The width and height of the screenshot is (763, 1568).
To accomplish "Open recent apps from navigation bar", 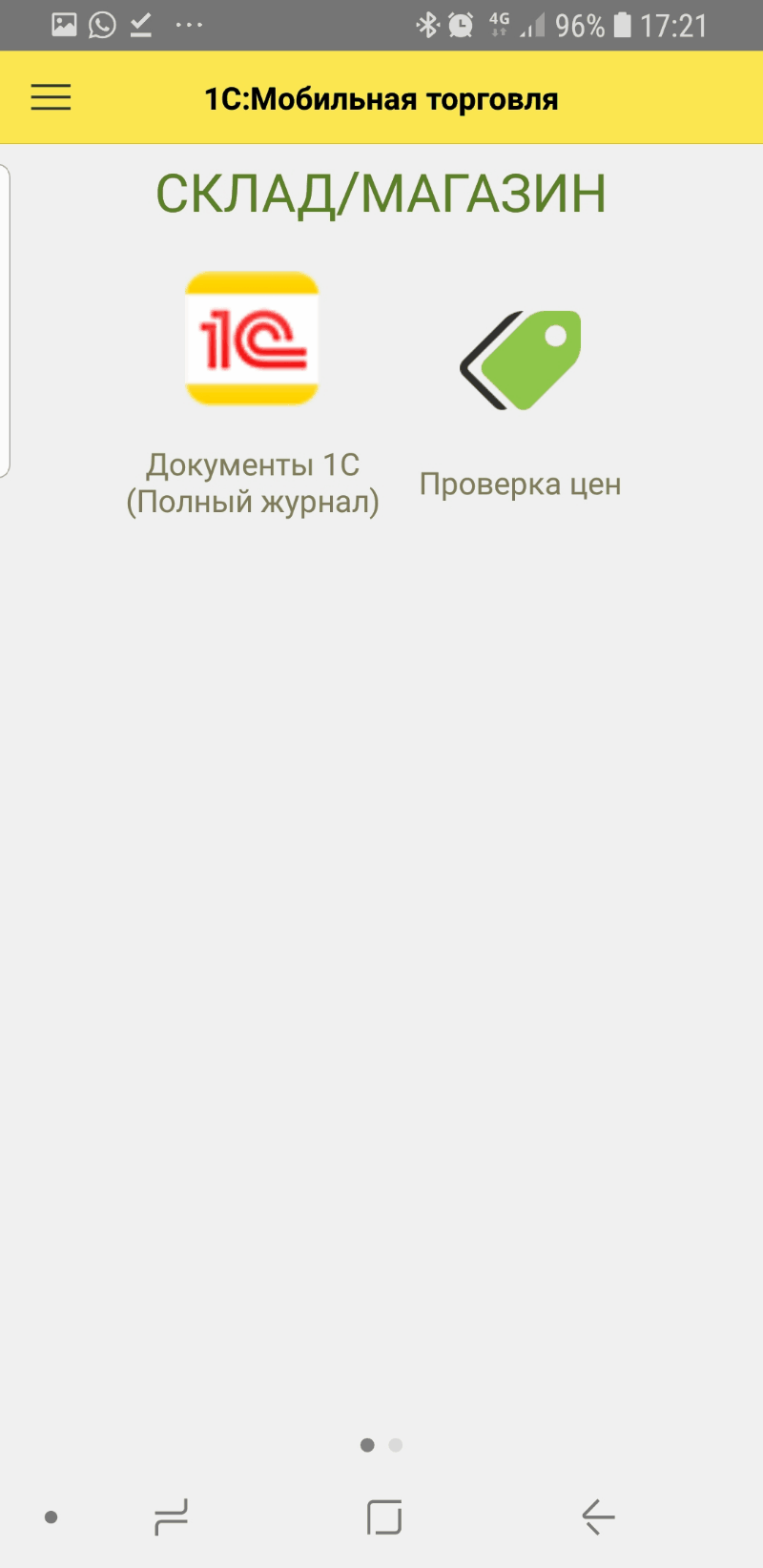I will 172,1516.
